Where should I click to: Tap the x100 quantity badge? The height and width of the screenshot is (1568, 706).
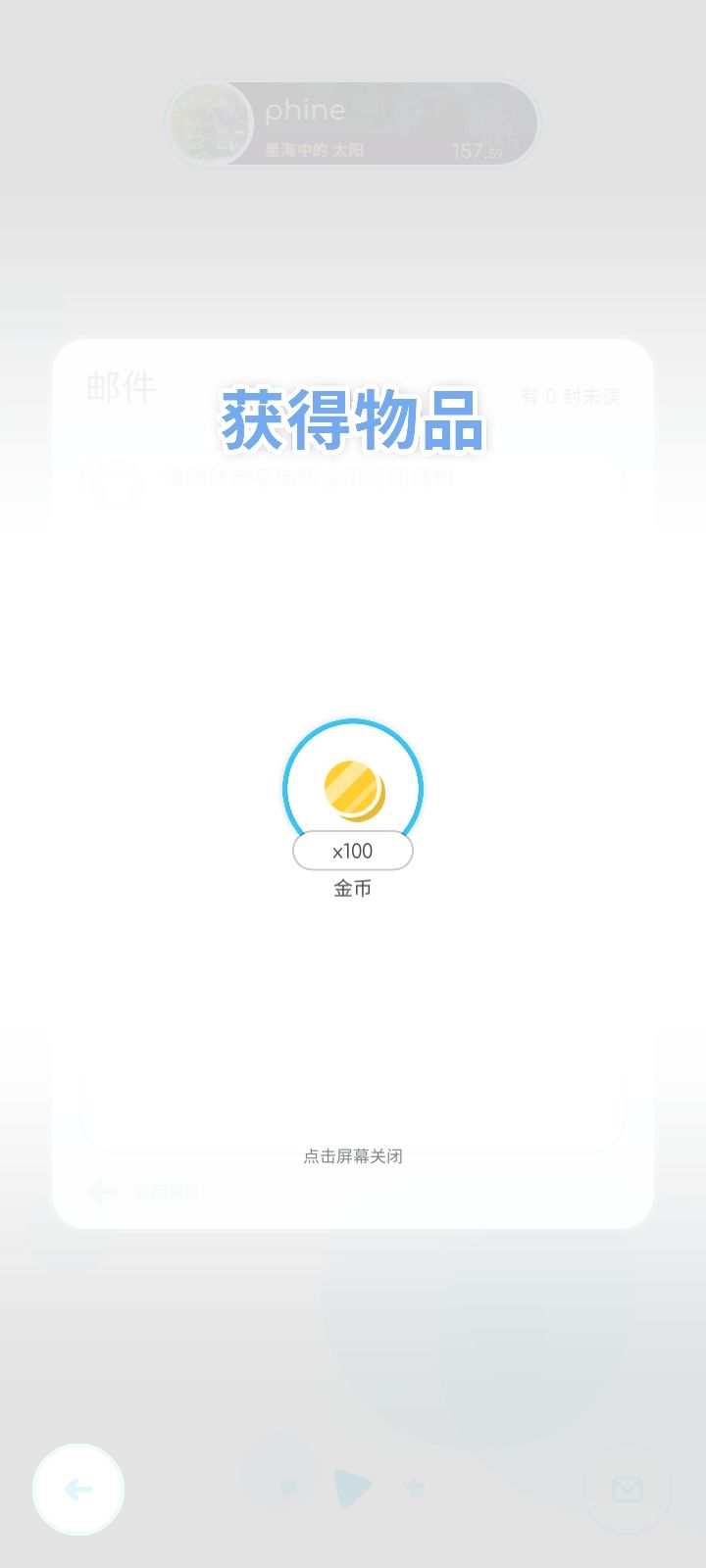click(x=353, y=851)
